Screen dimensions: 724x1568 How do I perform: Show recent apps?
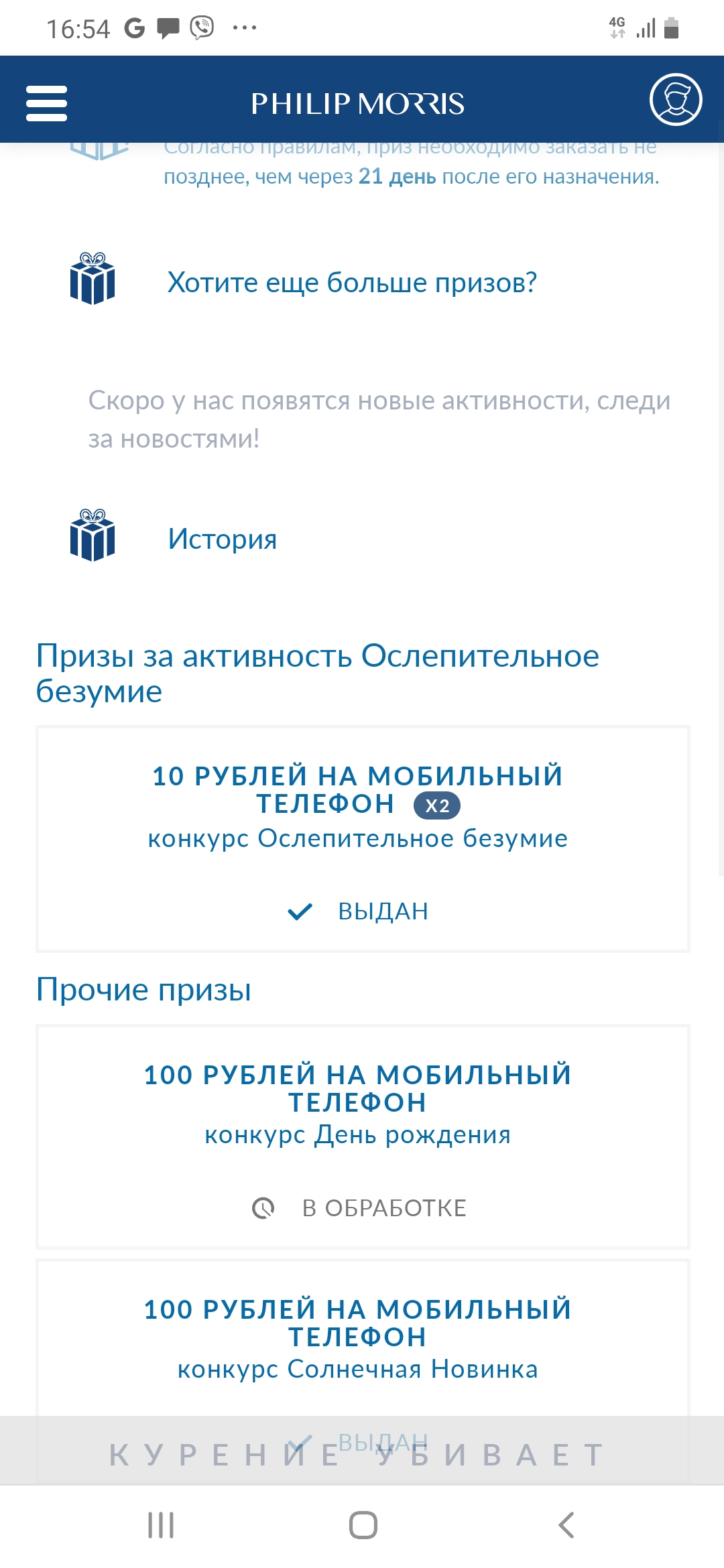pyautogui.click(x=161, y=1525)
